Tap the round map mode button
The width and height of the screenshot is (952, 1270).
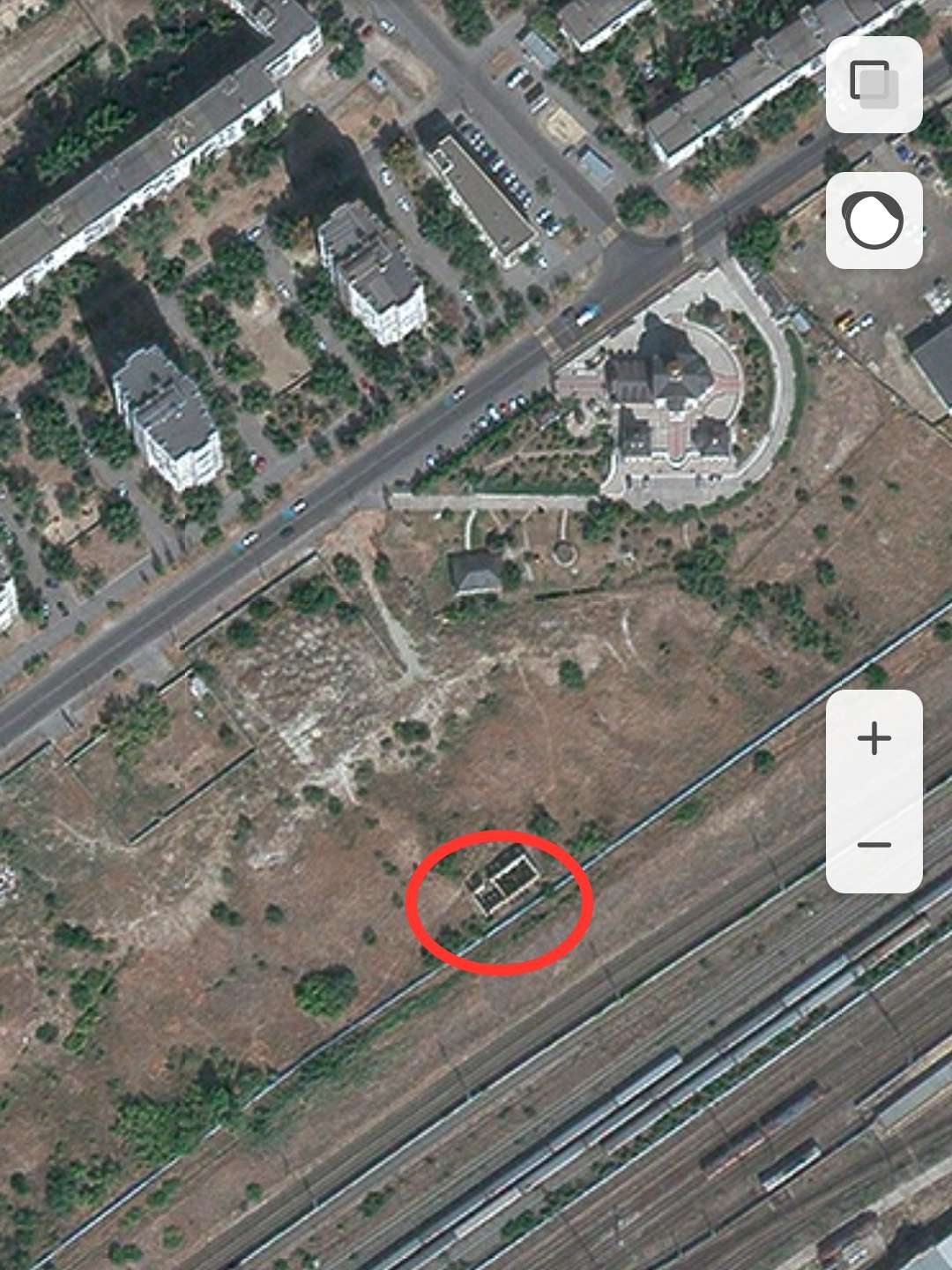tap(874, 220)
